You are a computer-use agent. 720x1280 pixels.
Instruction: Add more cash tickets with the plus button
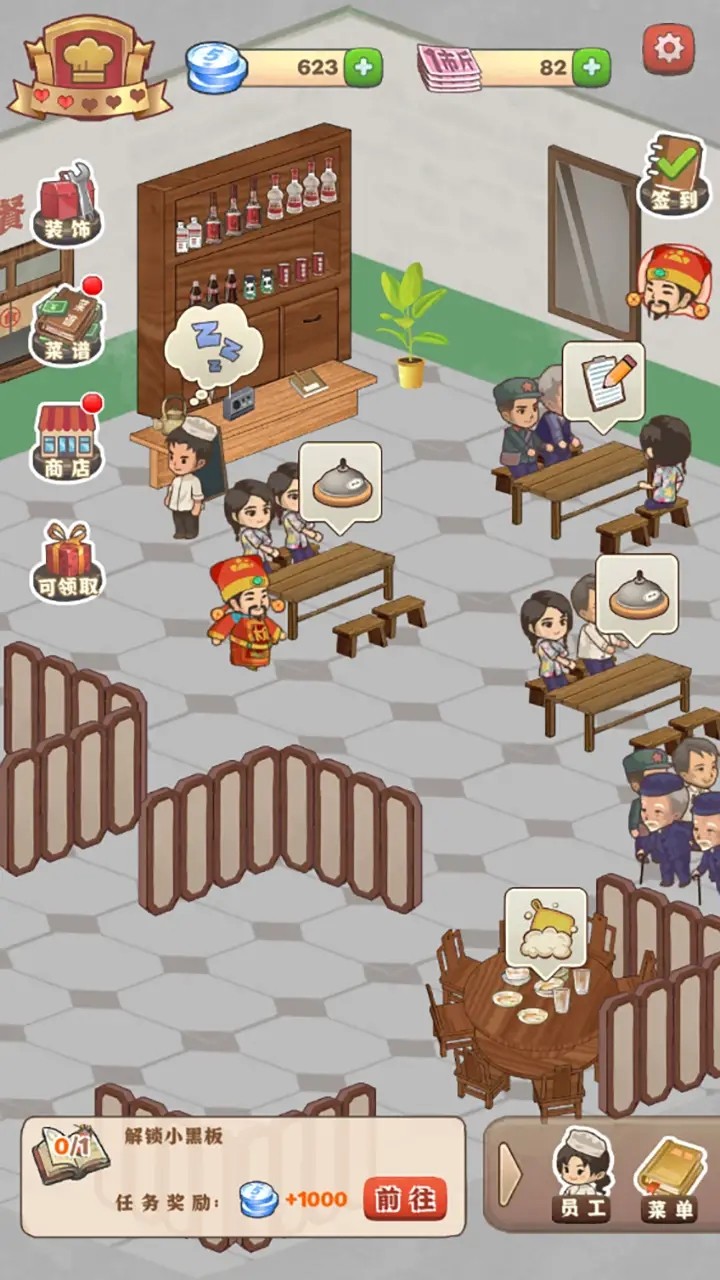pos(591,67)
